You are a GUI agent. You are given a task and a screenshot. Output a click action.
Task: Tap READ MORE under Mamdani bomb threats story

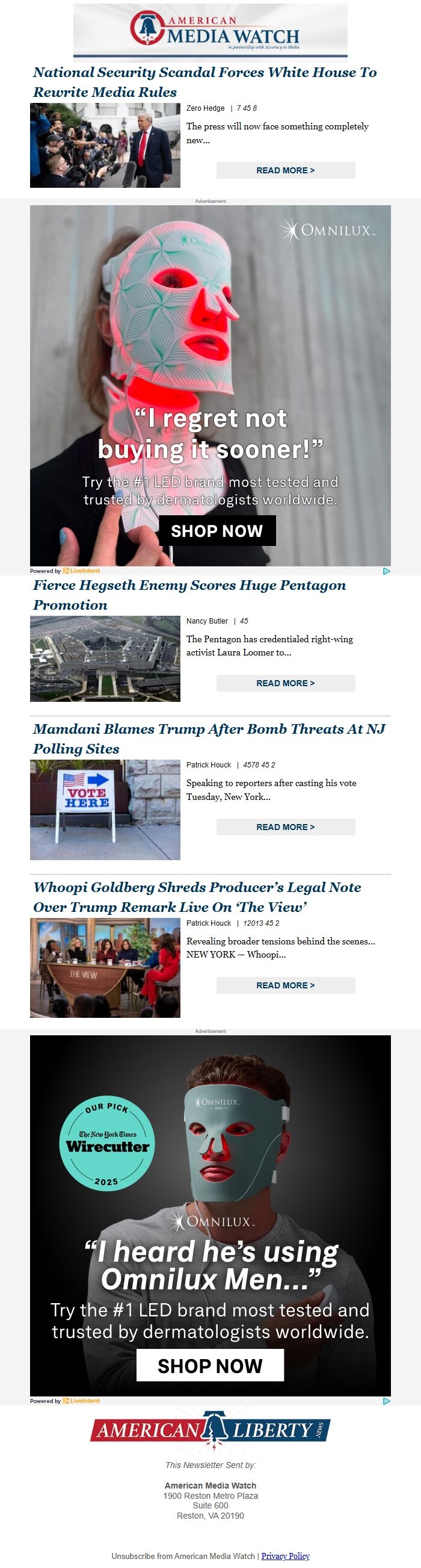285,826
